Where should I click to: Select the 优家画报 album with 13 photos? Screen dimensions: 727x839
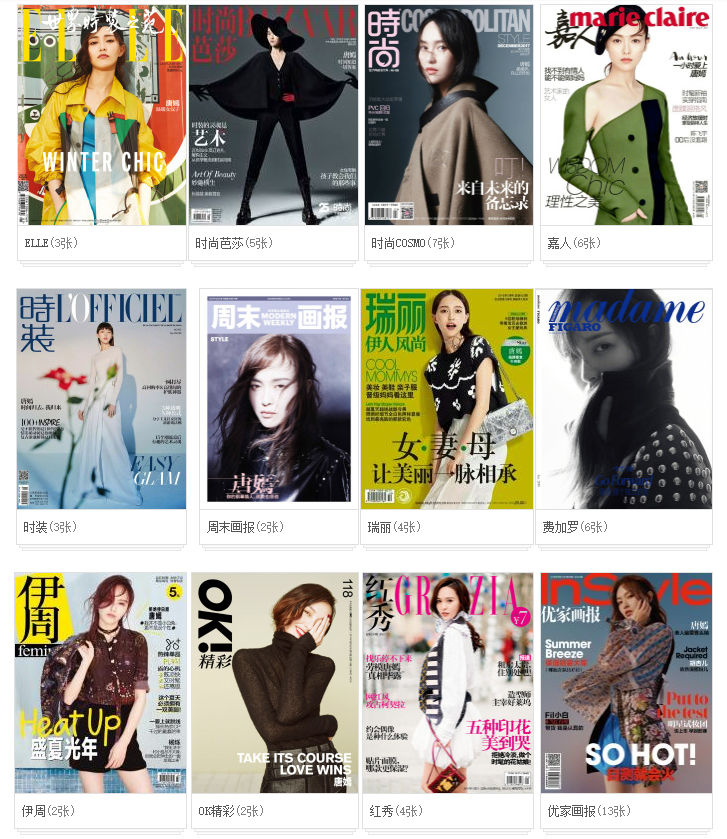(625, 683)
